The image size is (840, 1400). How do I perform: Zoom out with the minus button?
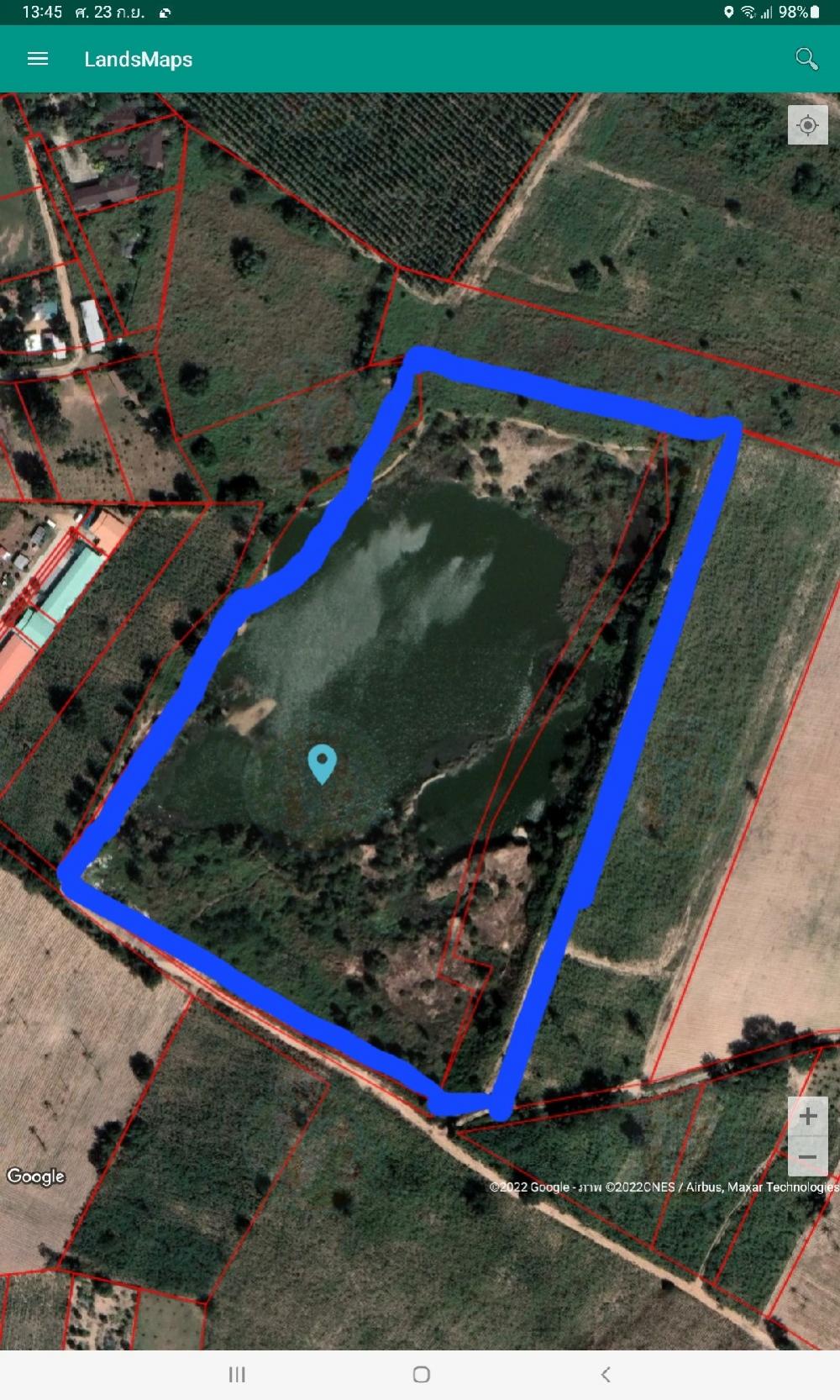click(x=808, y=1156)
